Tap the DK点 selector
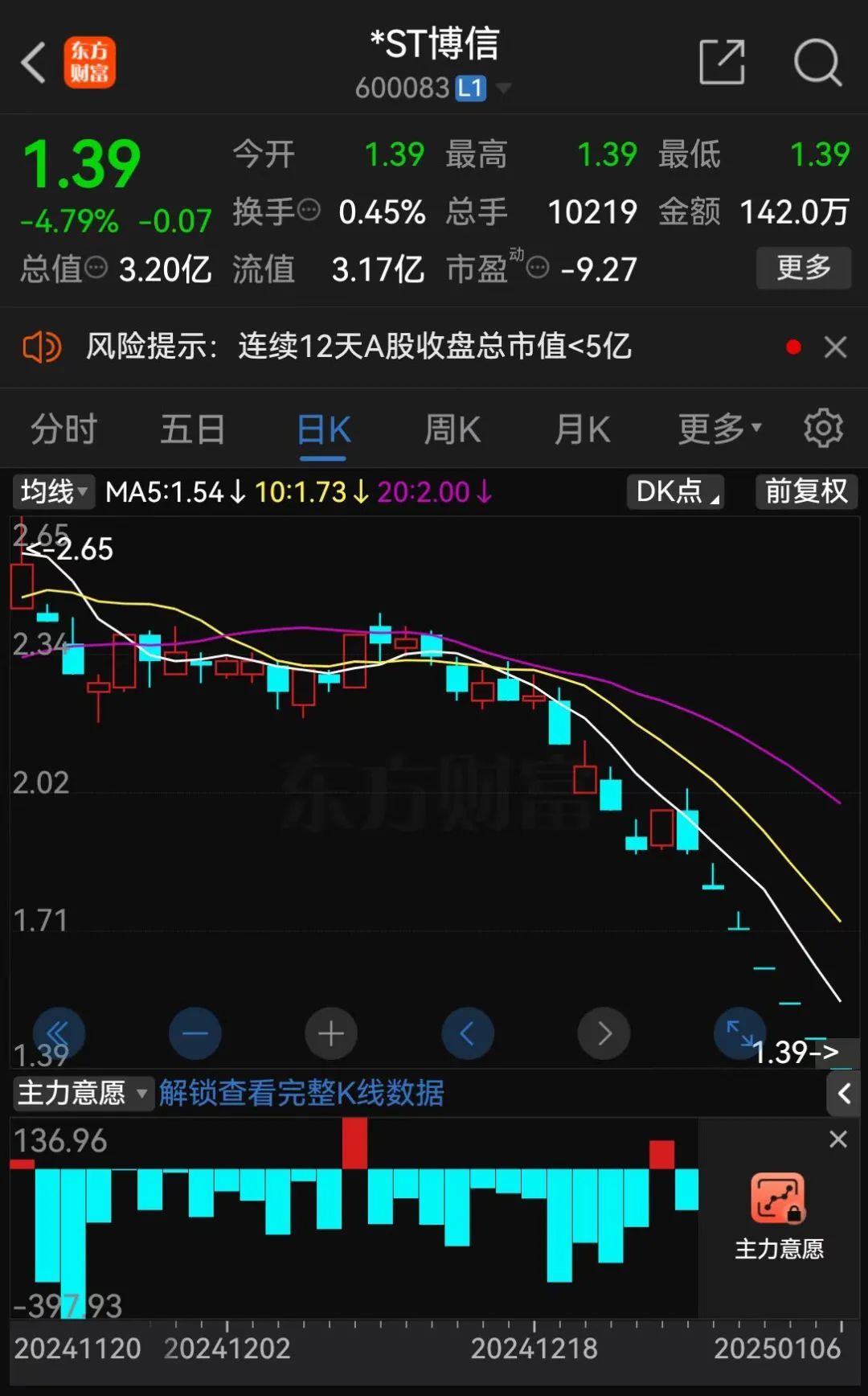This screenshot has width=868, height=1396. (675, 491)
